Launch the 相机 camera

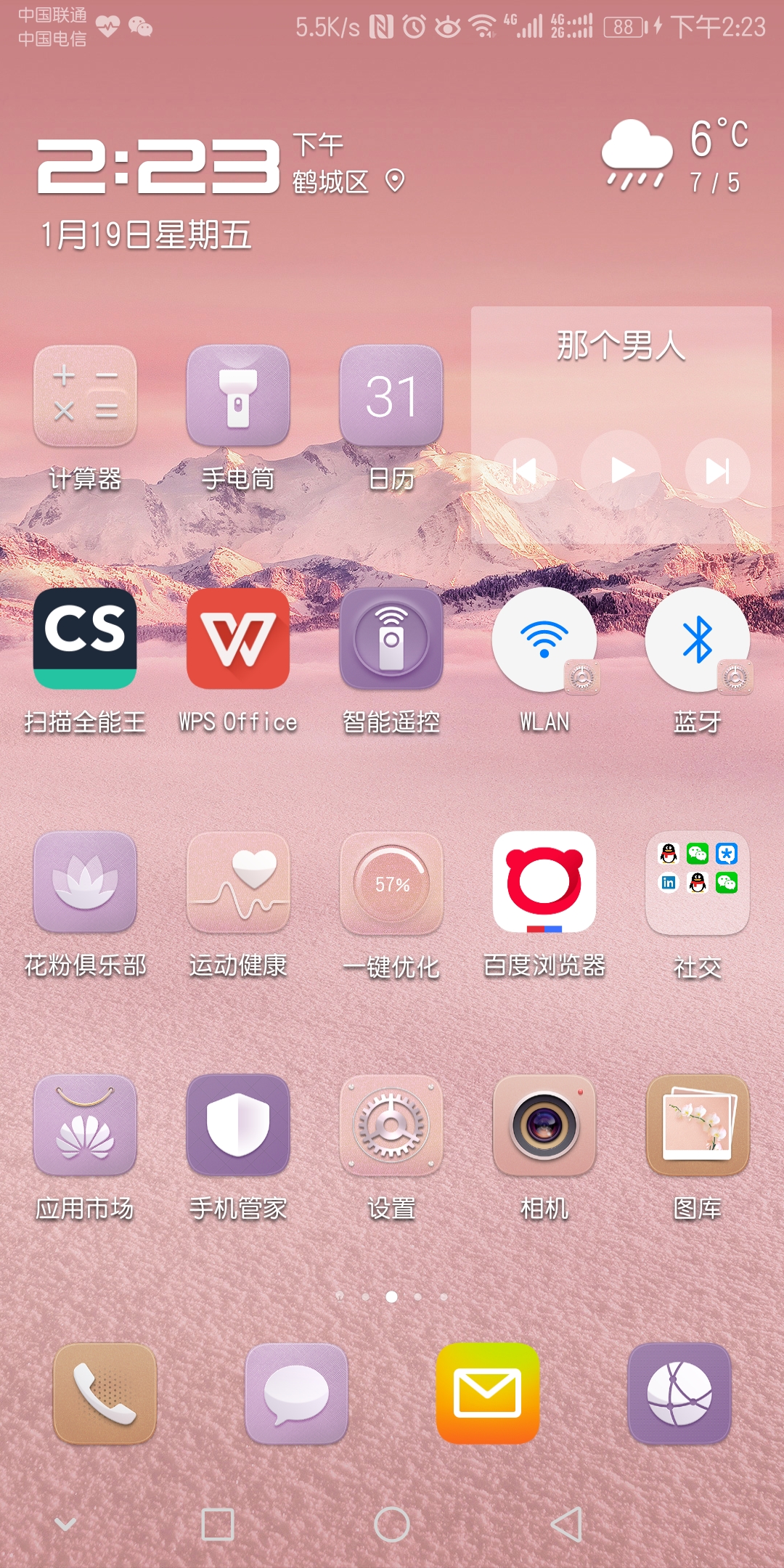coord(544,1125)
